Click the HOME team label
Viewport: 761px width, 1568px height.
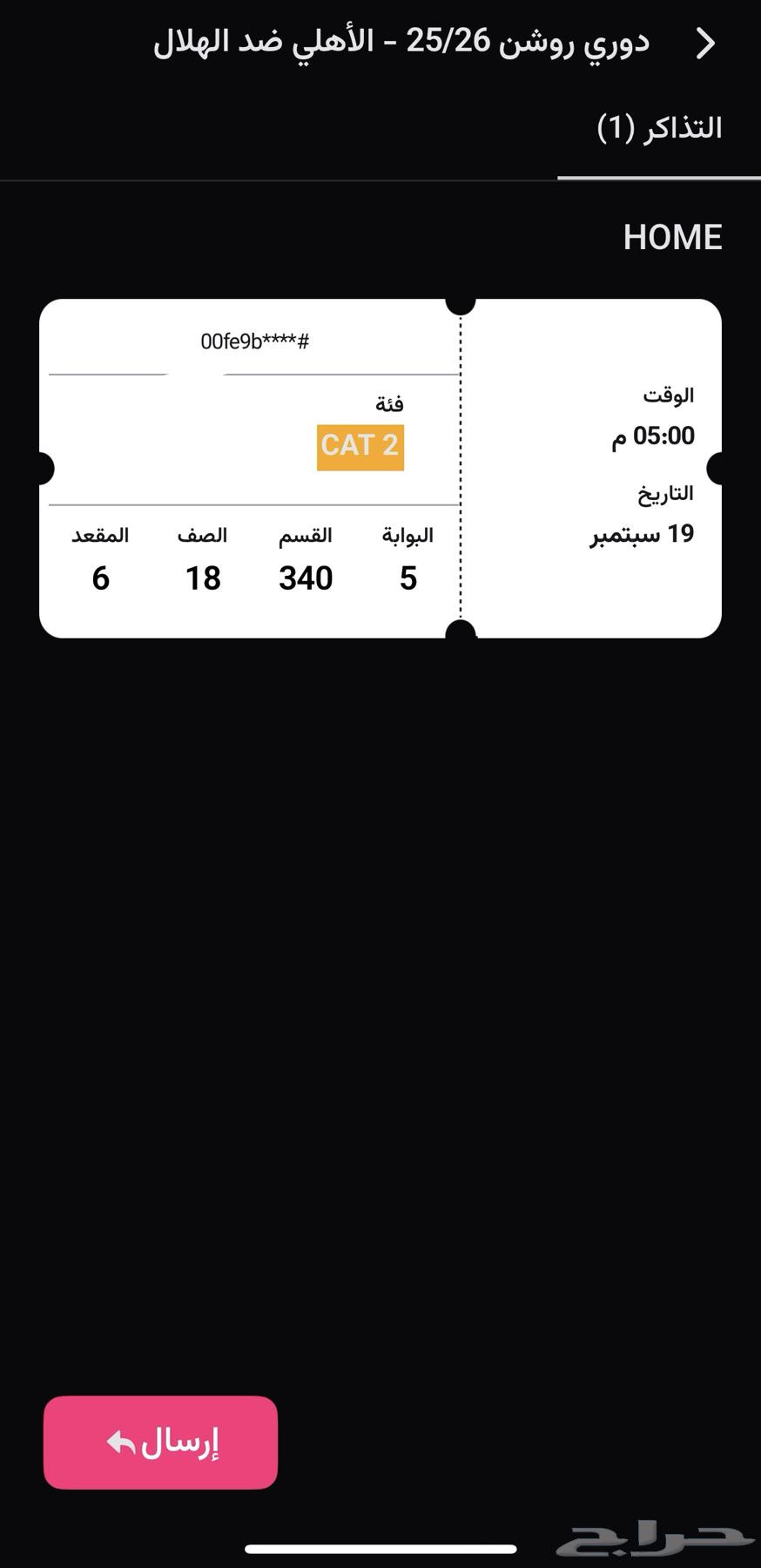tap(671, 236)
